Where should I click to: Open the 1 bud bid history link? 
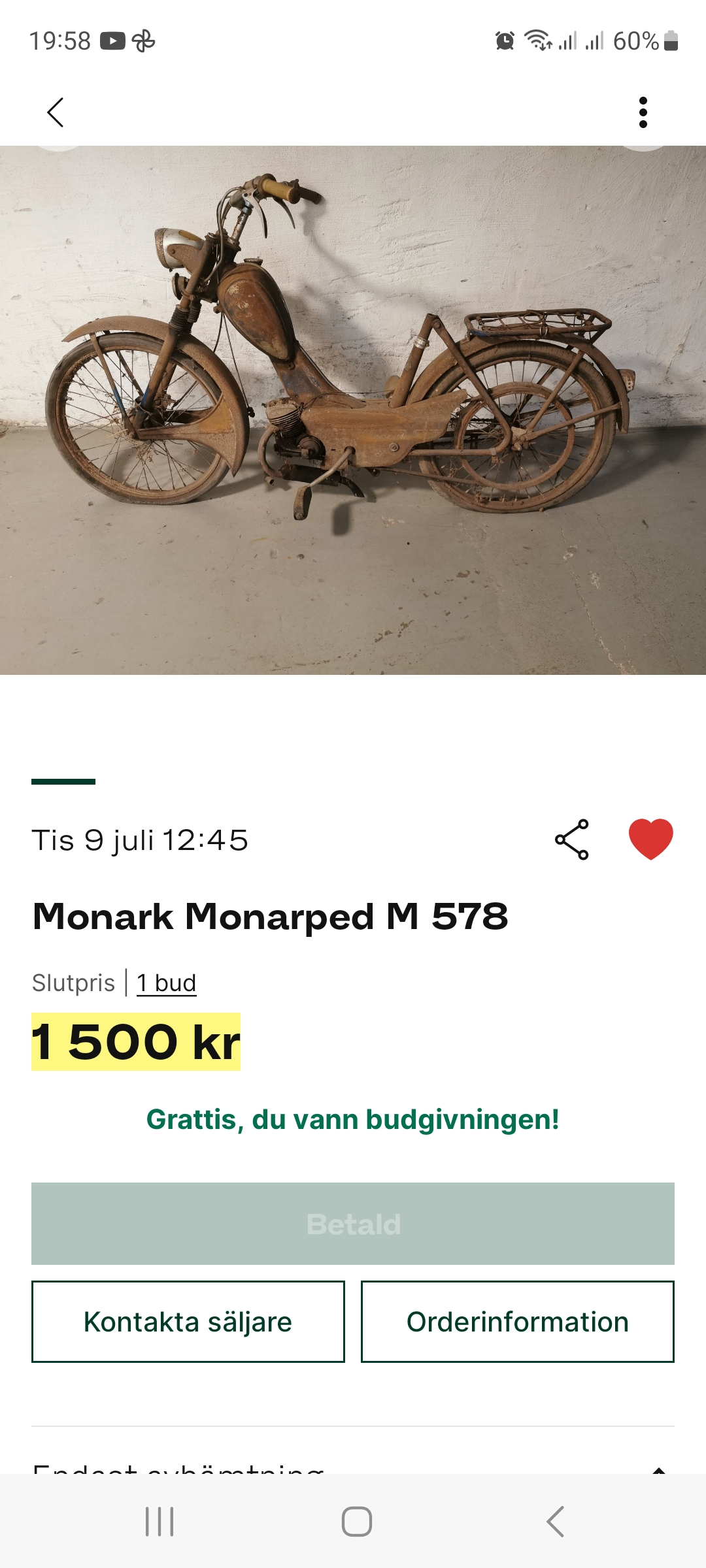167,983
